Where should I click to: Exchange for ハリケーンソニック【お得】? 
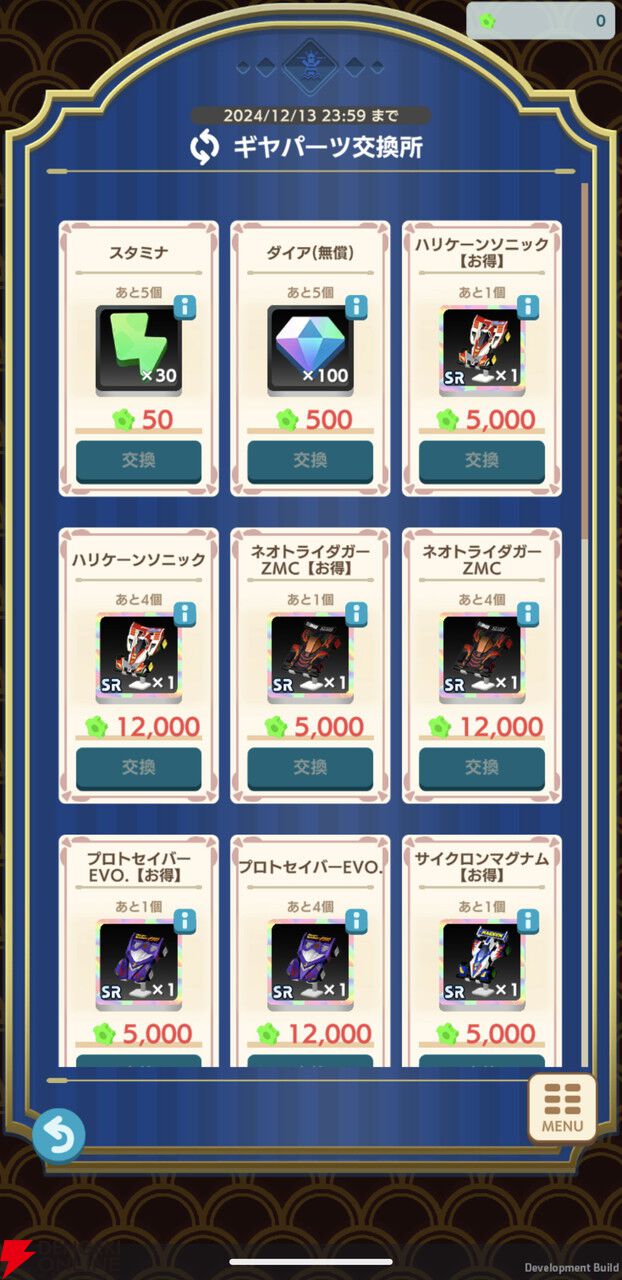coord(482,461)
